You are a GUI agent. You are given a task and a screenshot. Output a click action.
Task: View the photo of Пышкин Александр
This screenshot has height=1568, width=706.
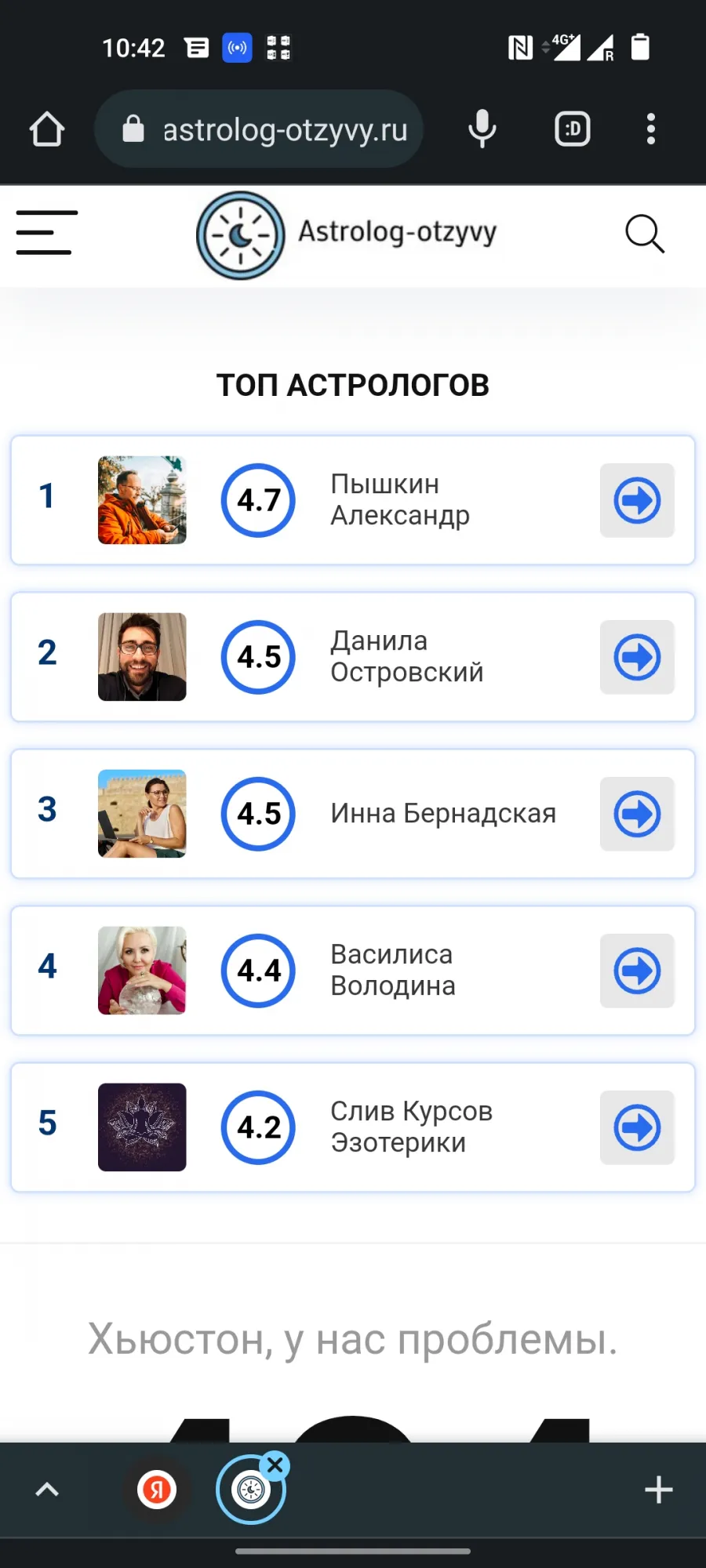[x=142, y=500]
